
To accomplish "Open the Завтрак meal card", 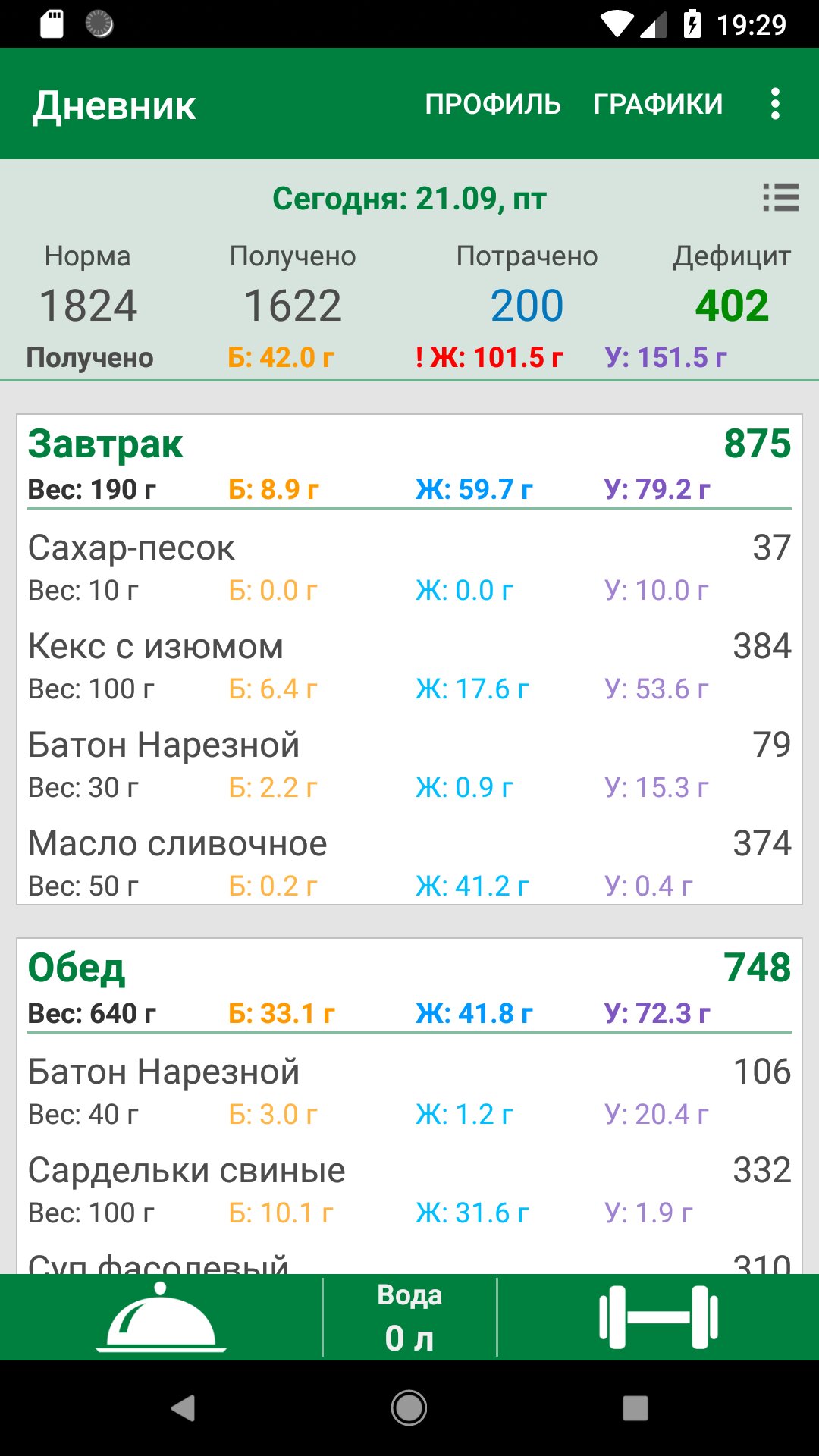I will (409, 463).
